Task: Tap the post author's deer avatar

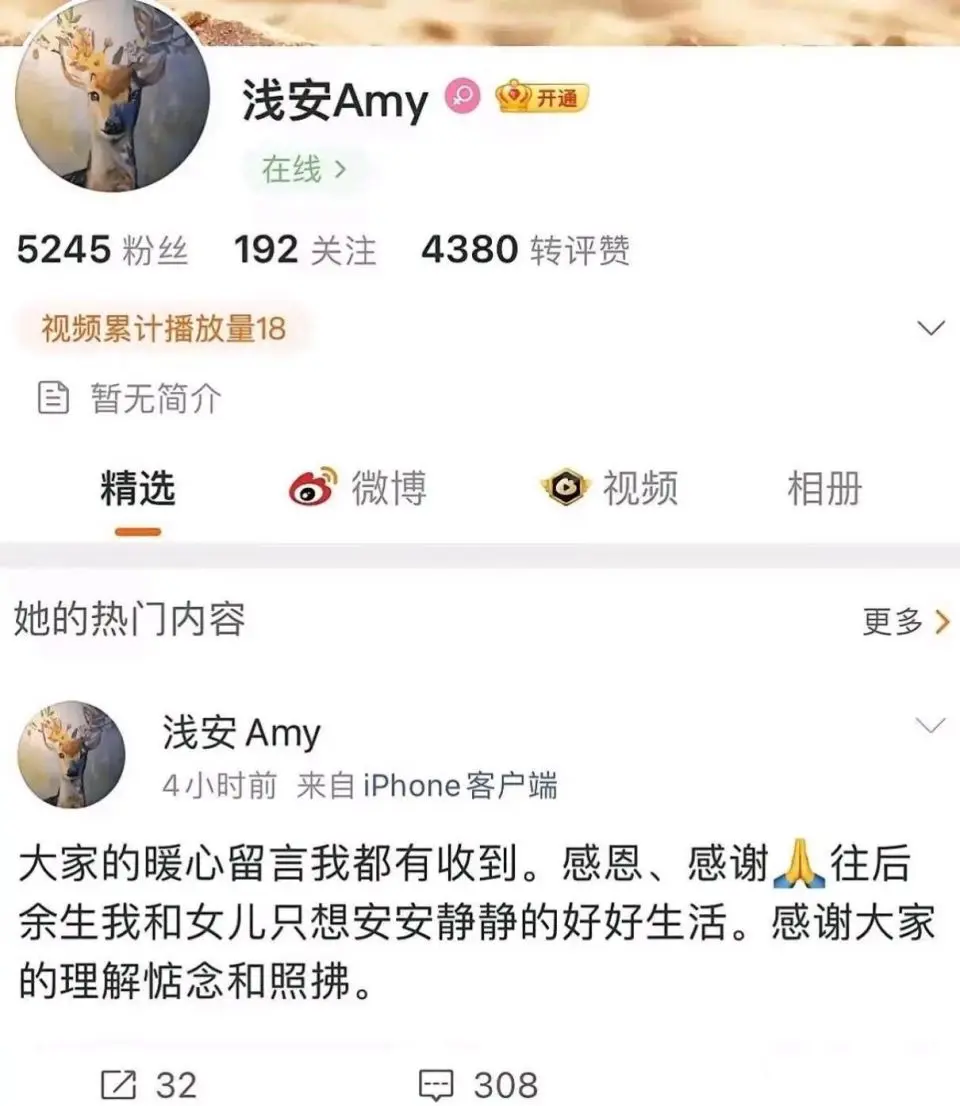Action: pos(73,754)
